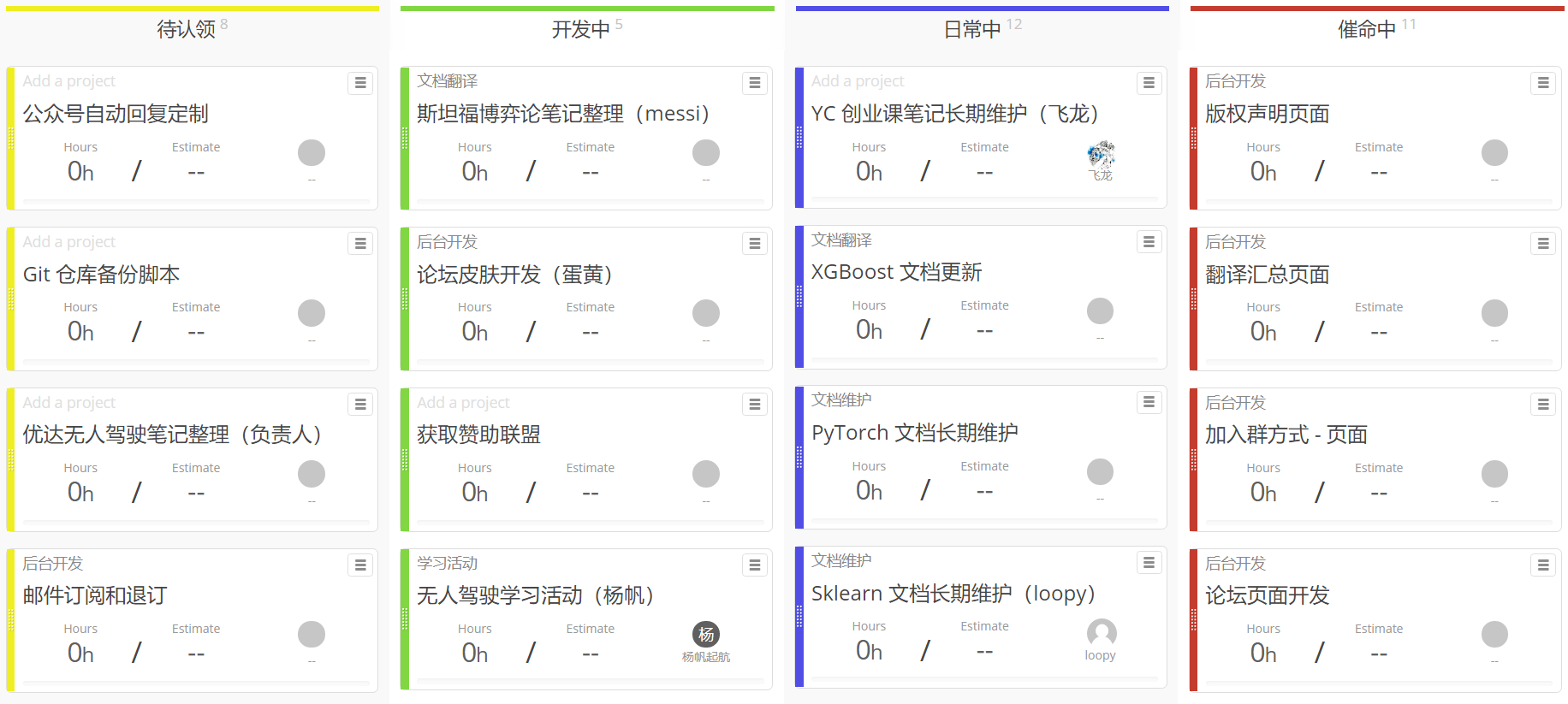This screenshot has height=704, width=1568.
Task: Open menu on YC 创业课笔记长期维护 card
Action: pos(1149,83)
